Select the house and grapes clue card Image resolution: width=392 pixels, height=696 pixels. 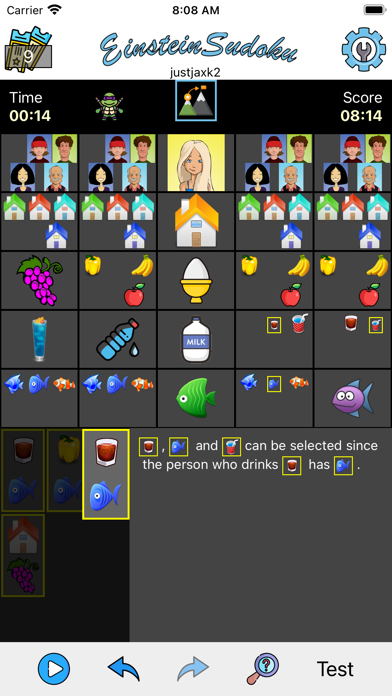(x=23, y=555)
